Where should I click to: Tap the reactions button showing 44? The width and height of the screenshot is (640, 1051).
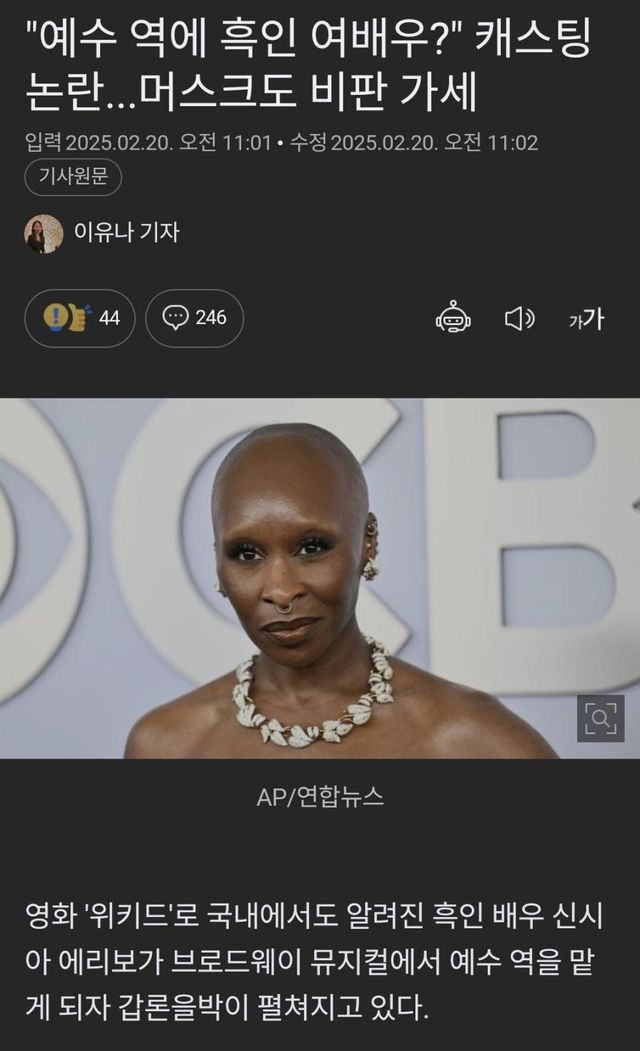click(x=80, y=318)
